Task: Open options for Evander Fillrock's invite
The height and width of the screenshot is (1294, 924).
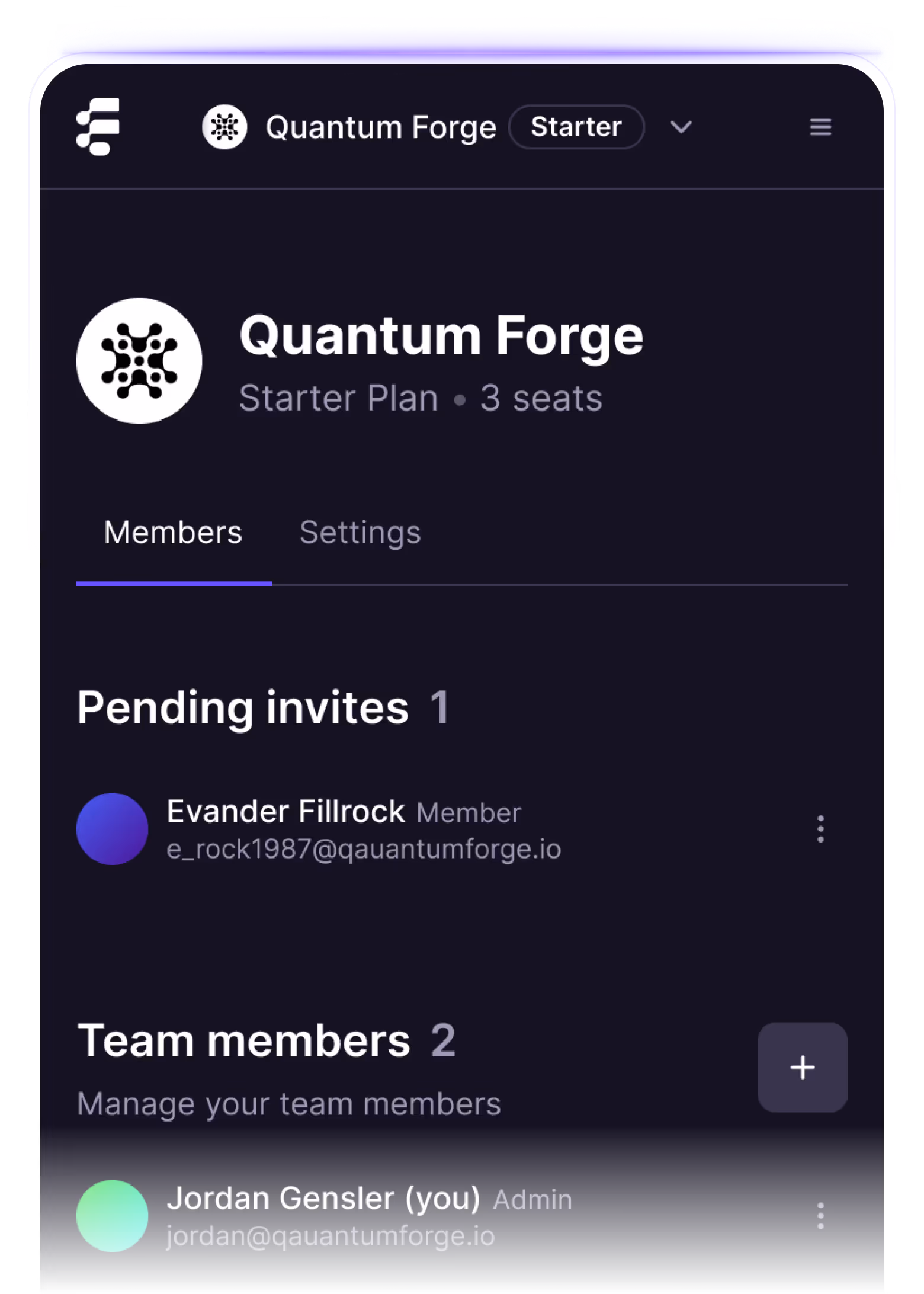Action: point(820,828)
